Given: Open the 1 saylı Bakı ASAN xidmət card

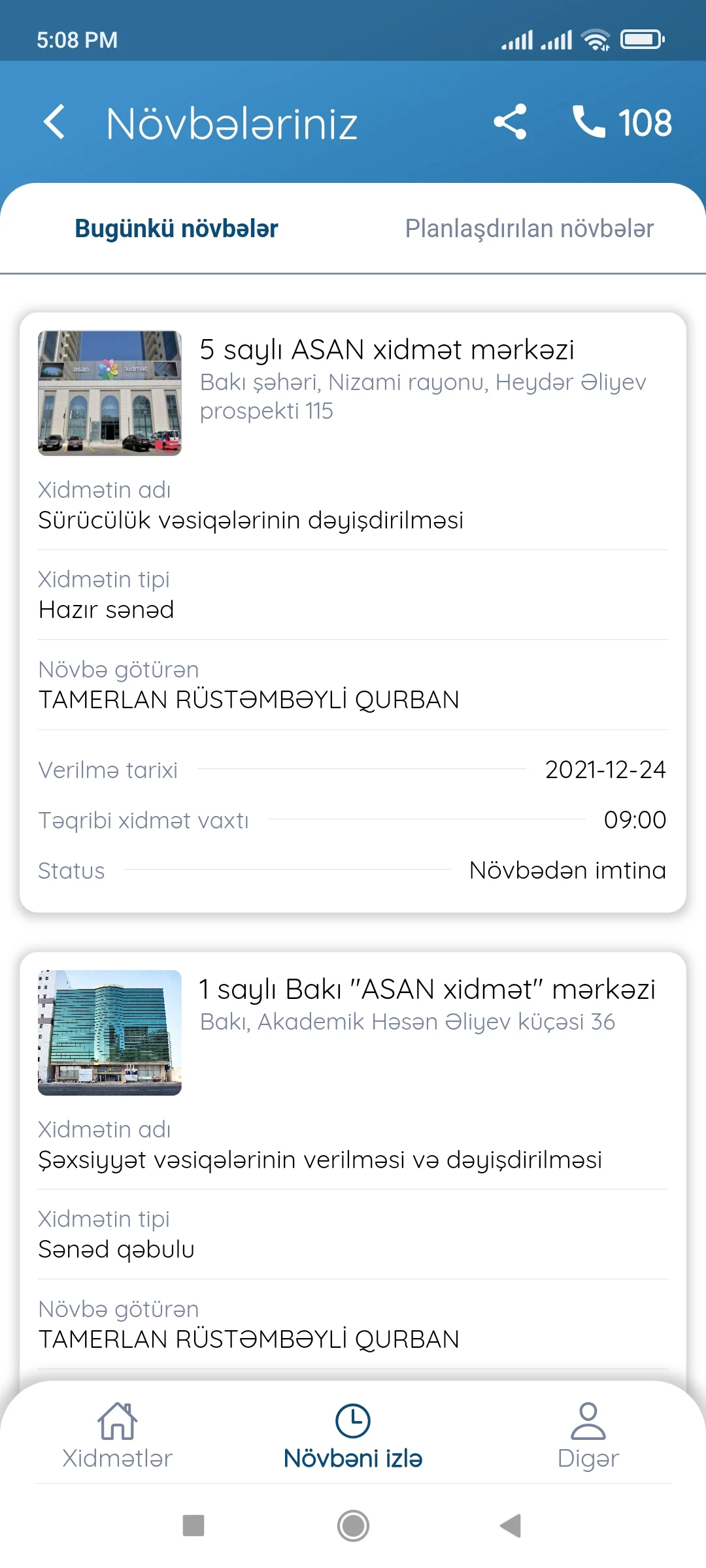Looking at the screenshot, I should [353, 1166].
